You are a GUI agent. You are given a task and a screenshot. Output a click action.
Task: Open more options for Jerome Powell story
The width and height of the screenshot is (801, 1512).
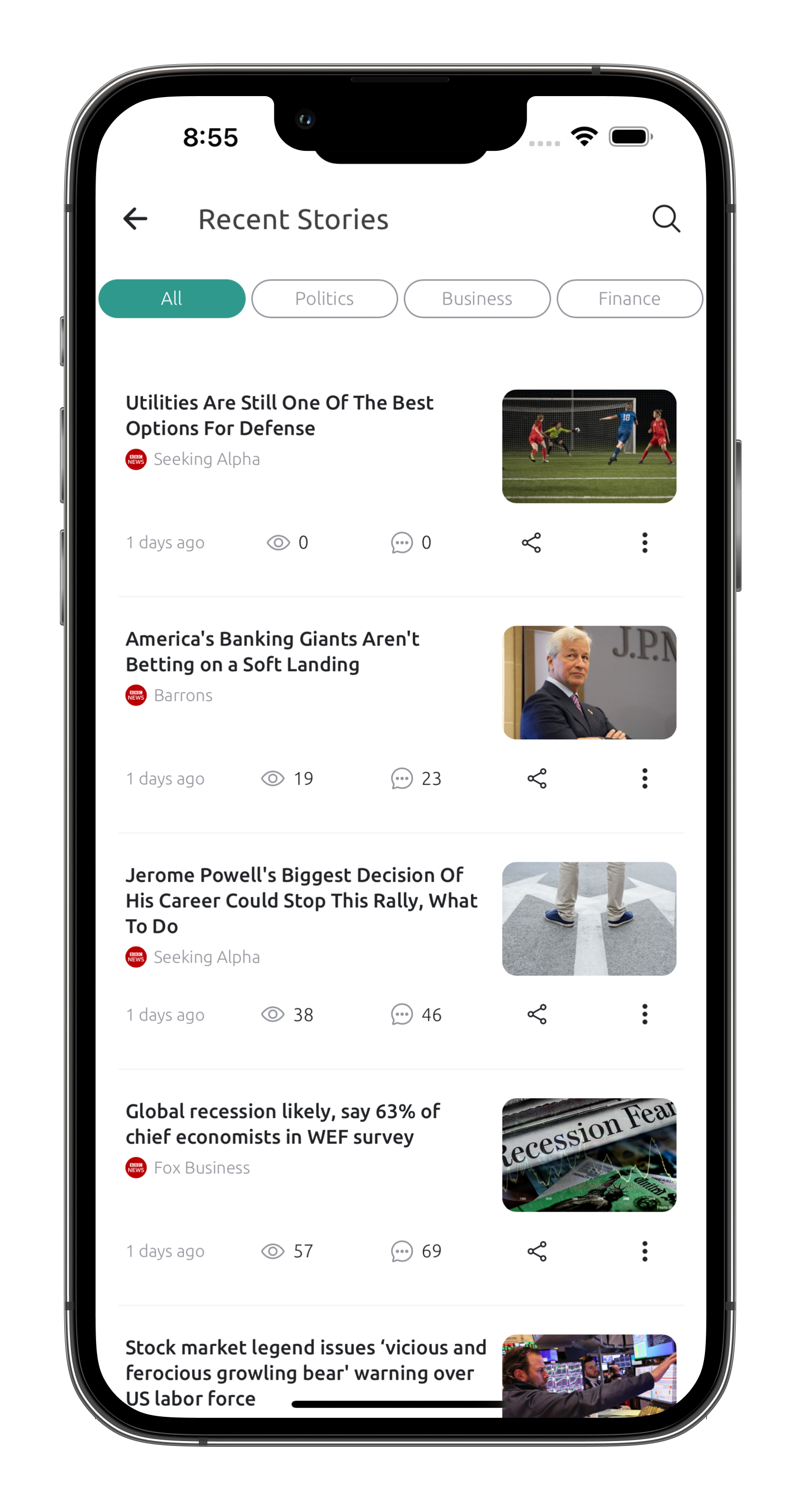click(645, 1014)
